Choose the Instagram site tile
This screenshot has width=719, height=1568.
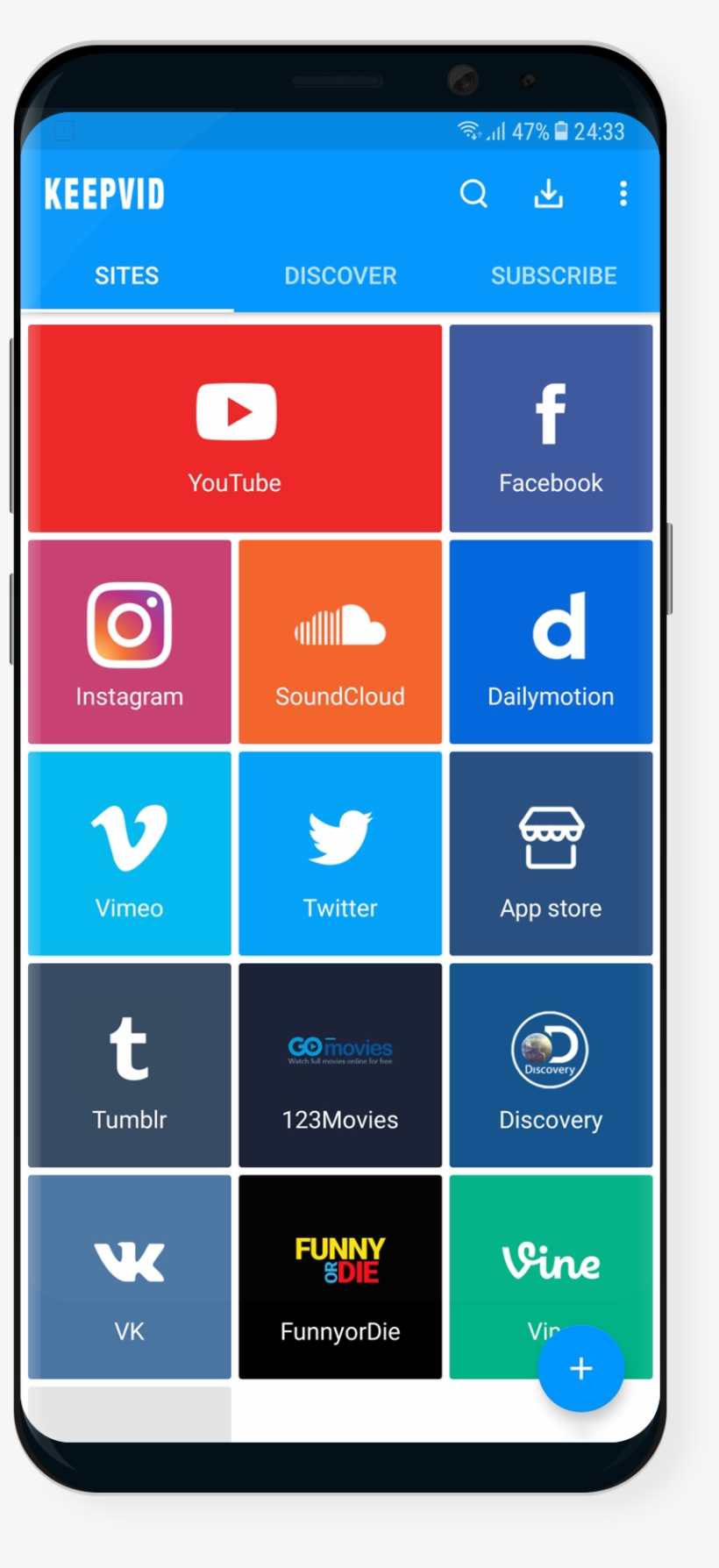130,642
